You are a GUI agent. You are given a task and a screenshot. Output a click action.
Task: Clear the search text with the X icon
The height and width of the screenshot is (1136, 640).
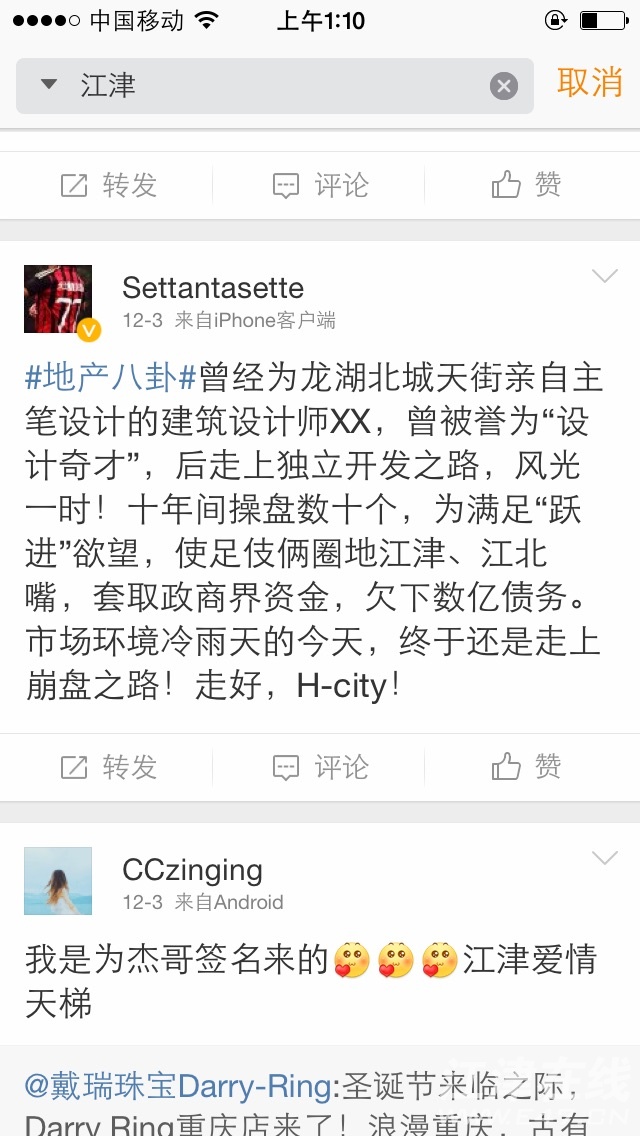click(x=504, y=86)
